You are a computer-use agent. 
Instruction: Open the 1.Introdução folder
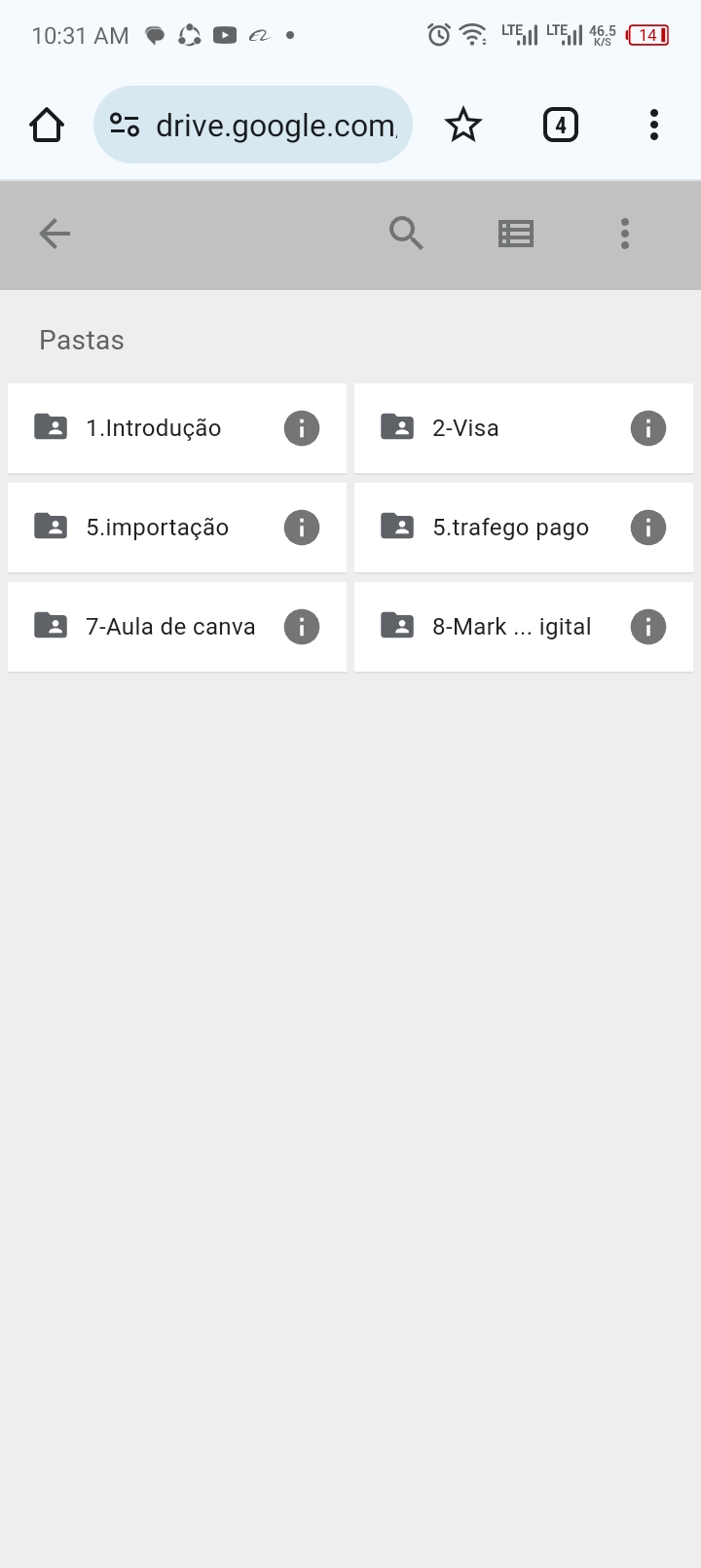coord(153,428)
